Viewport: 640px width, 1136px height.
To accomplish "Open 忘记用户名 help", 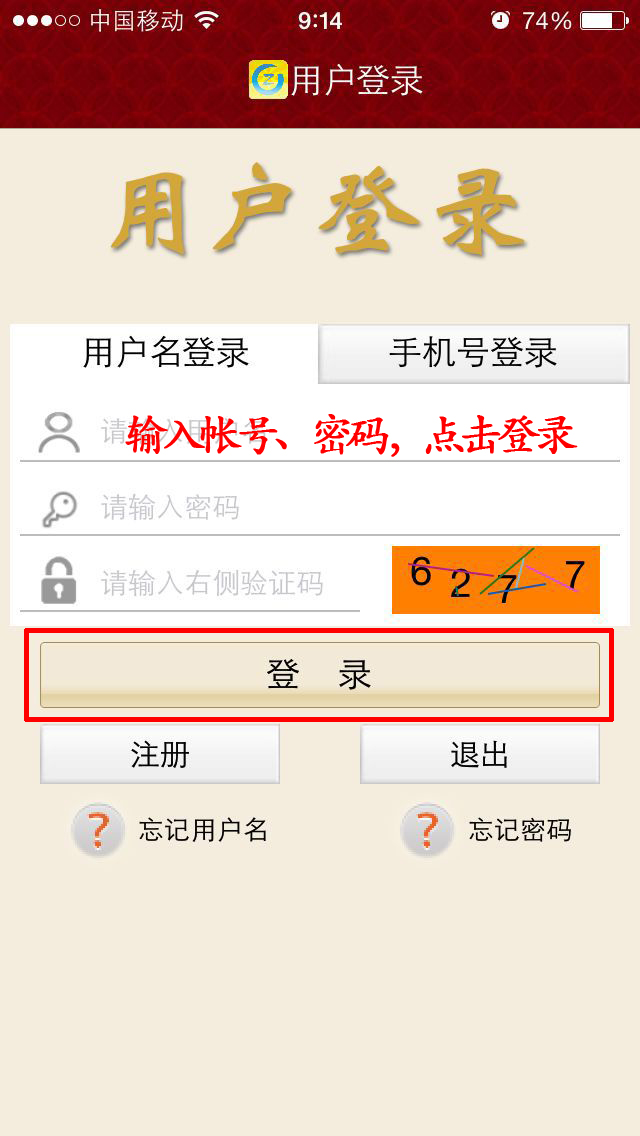I will click(x=172, y=830).
